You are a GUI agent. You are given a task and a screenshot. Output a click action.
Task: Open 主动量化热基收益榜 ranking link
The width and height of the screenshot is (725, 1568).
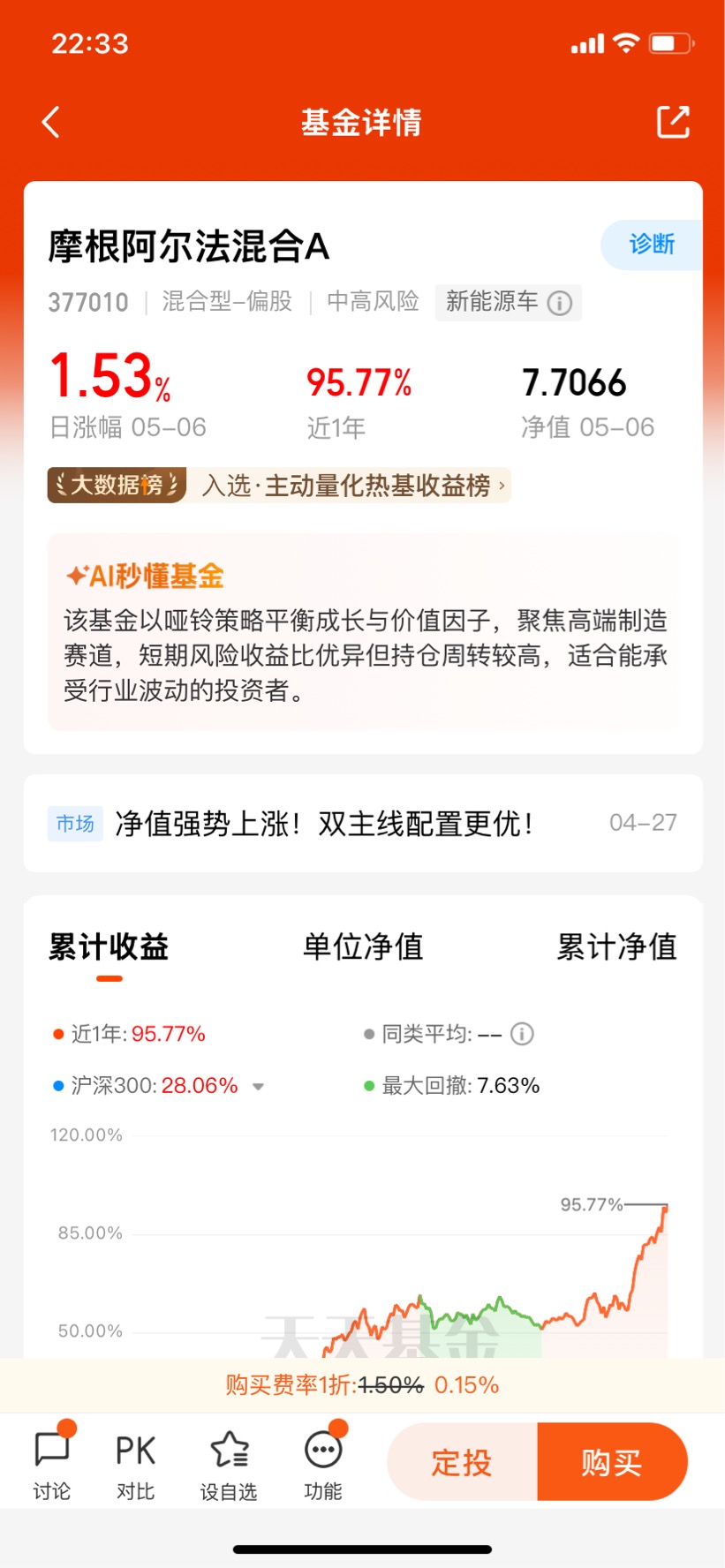352,486
